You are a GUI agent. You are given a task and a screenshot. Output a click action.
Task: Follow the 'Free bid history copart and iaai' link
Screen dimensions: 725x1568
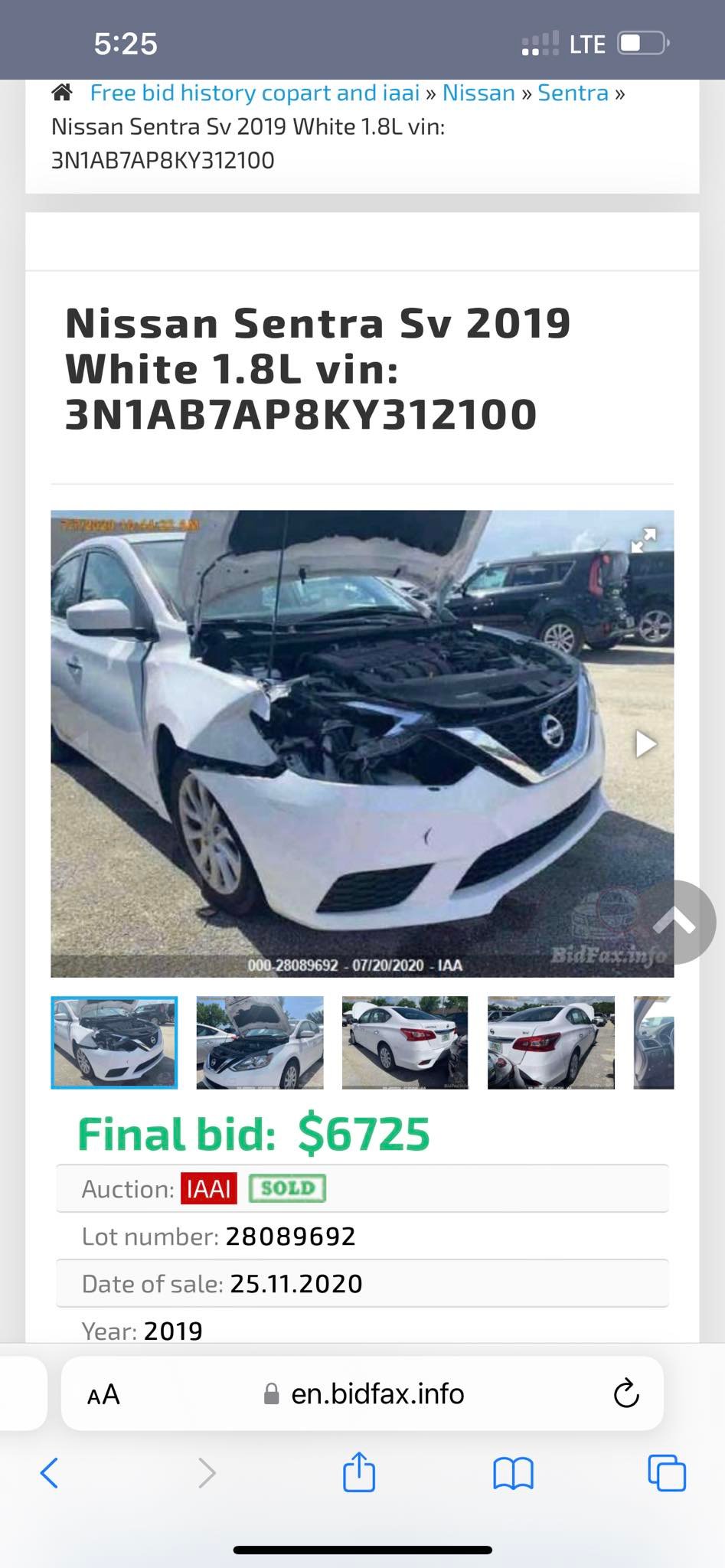pos(254,93)
